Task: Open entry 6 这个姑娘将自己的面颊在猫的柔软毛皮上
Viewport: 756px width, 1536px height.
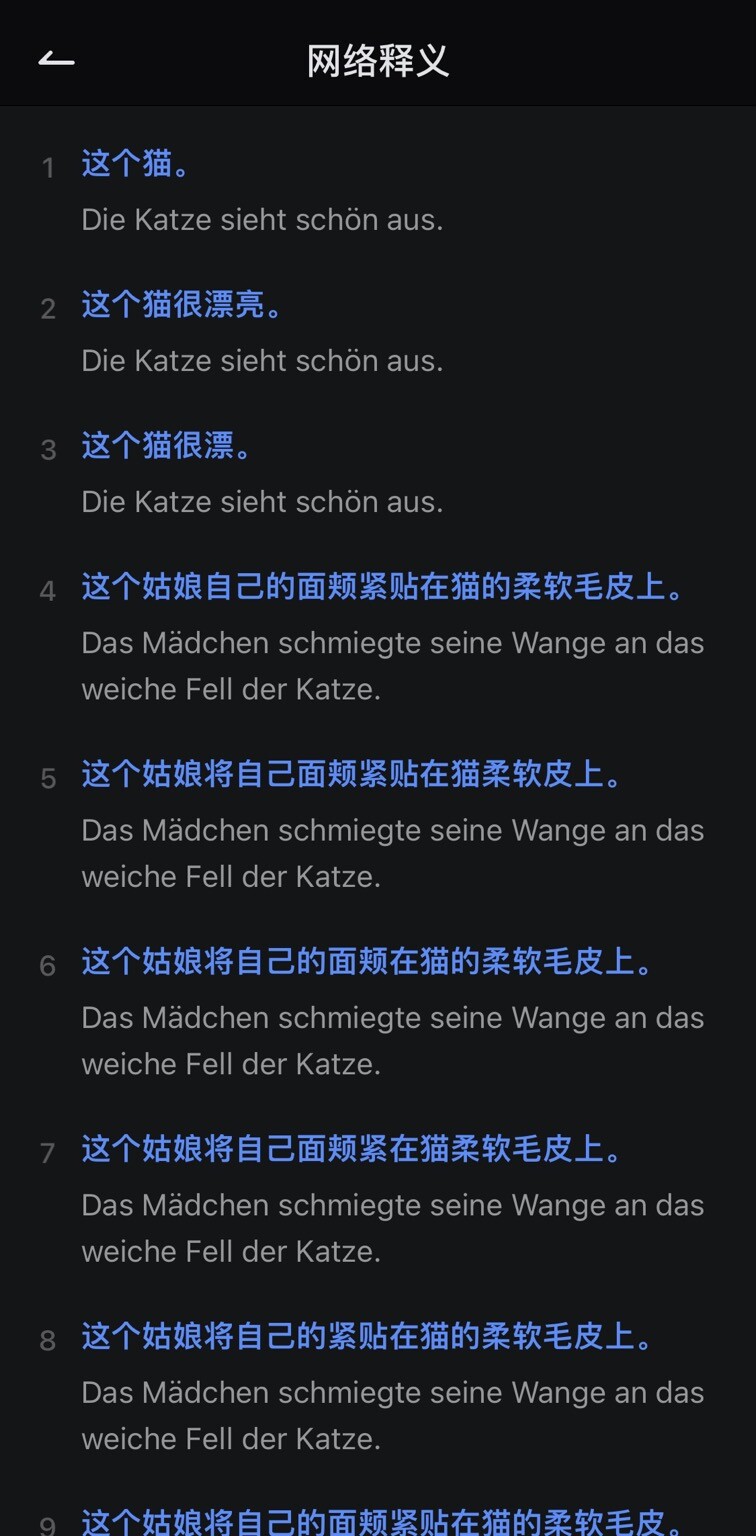Action: [x=368, y=962]
